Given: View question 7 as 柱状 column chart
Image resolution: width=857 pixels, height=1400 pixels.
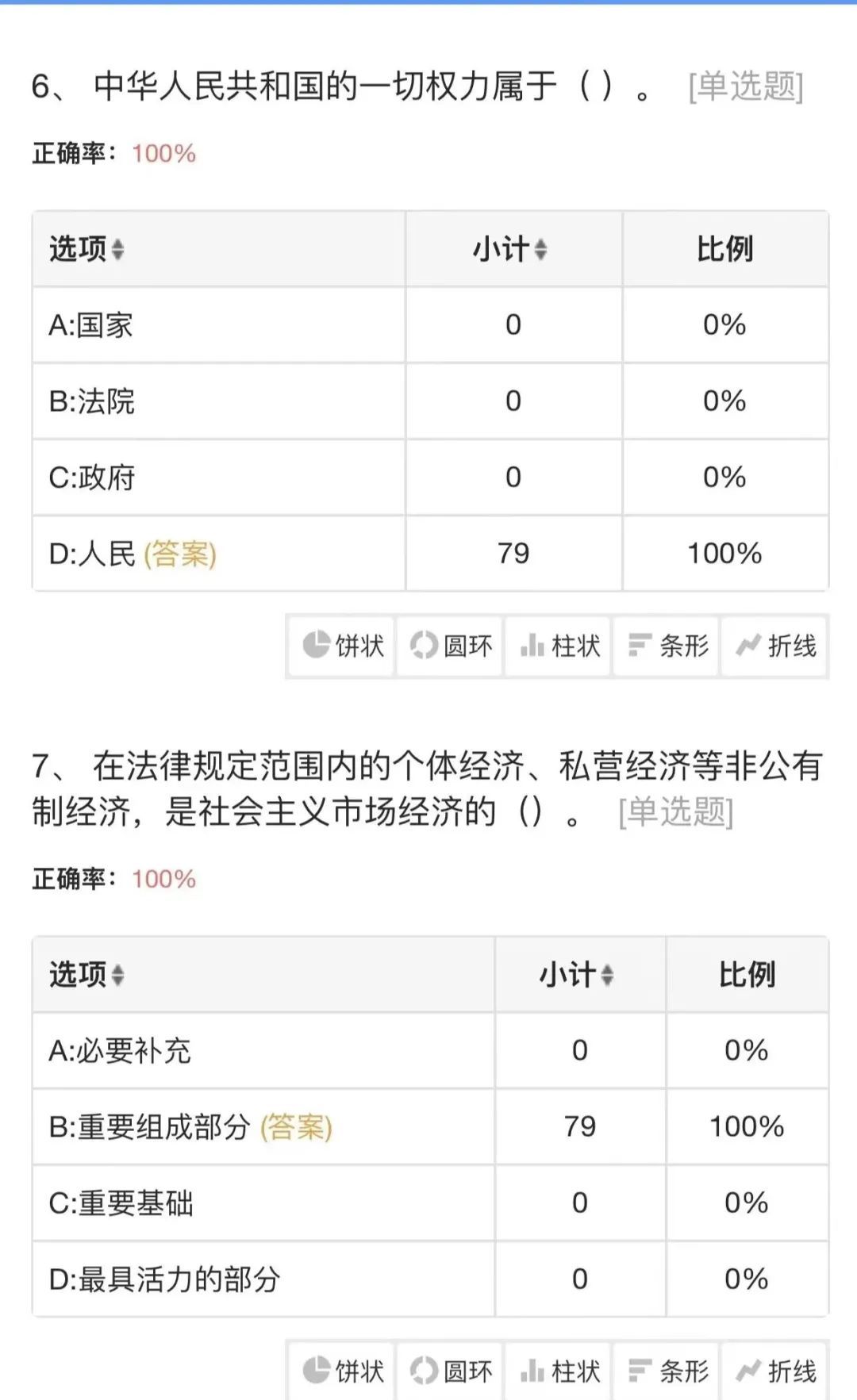Looking at the screenshot, I should [559, 1371].
